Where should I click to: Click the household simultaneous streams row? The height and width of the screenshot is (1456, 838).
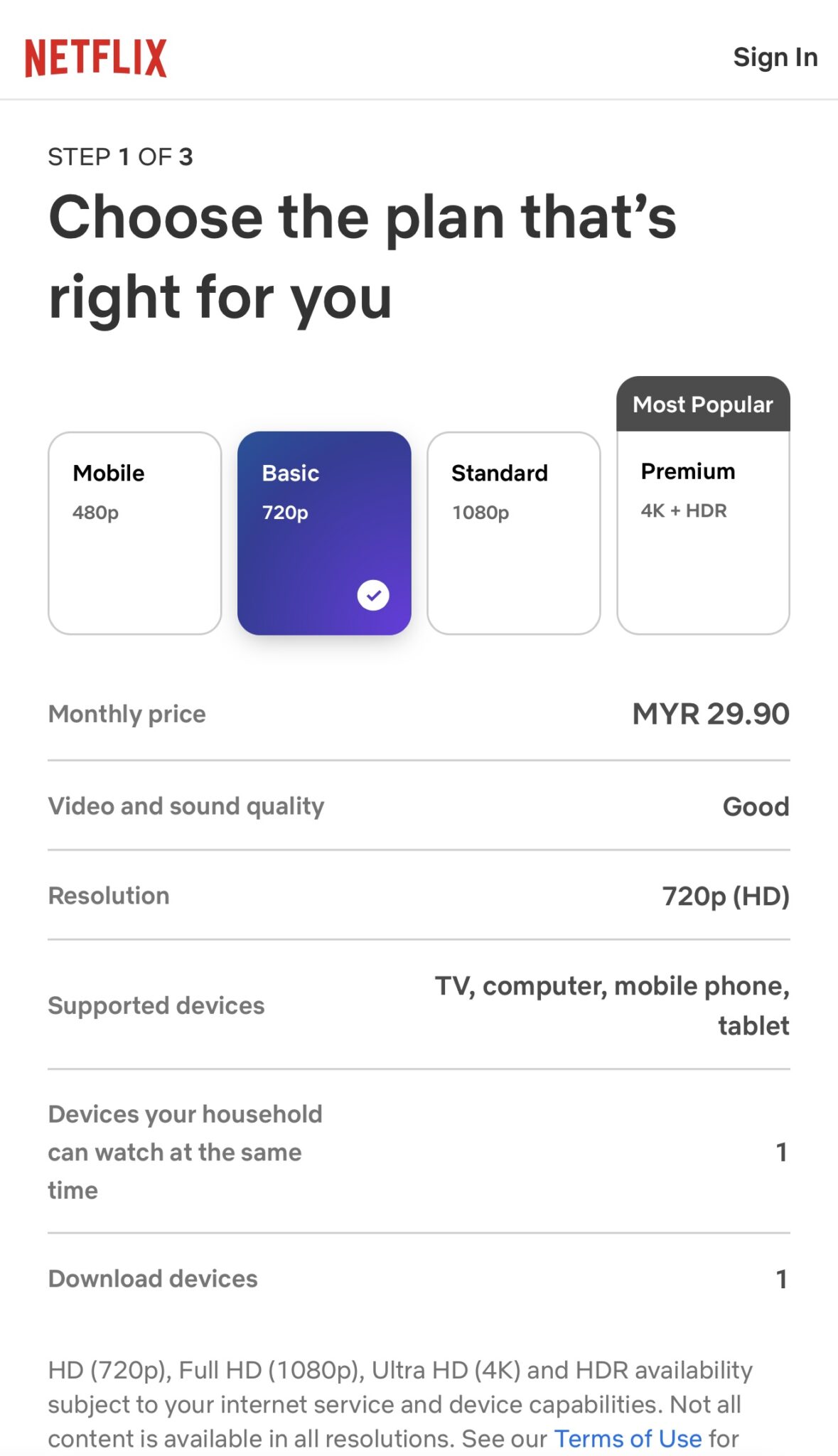click(185, 1152)
